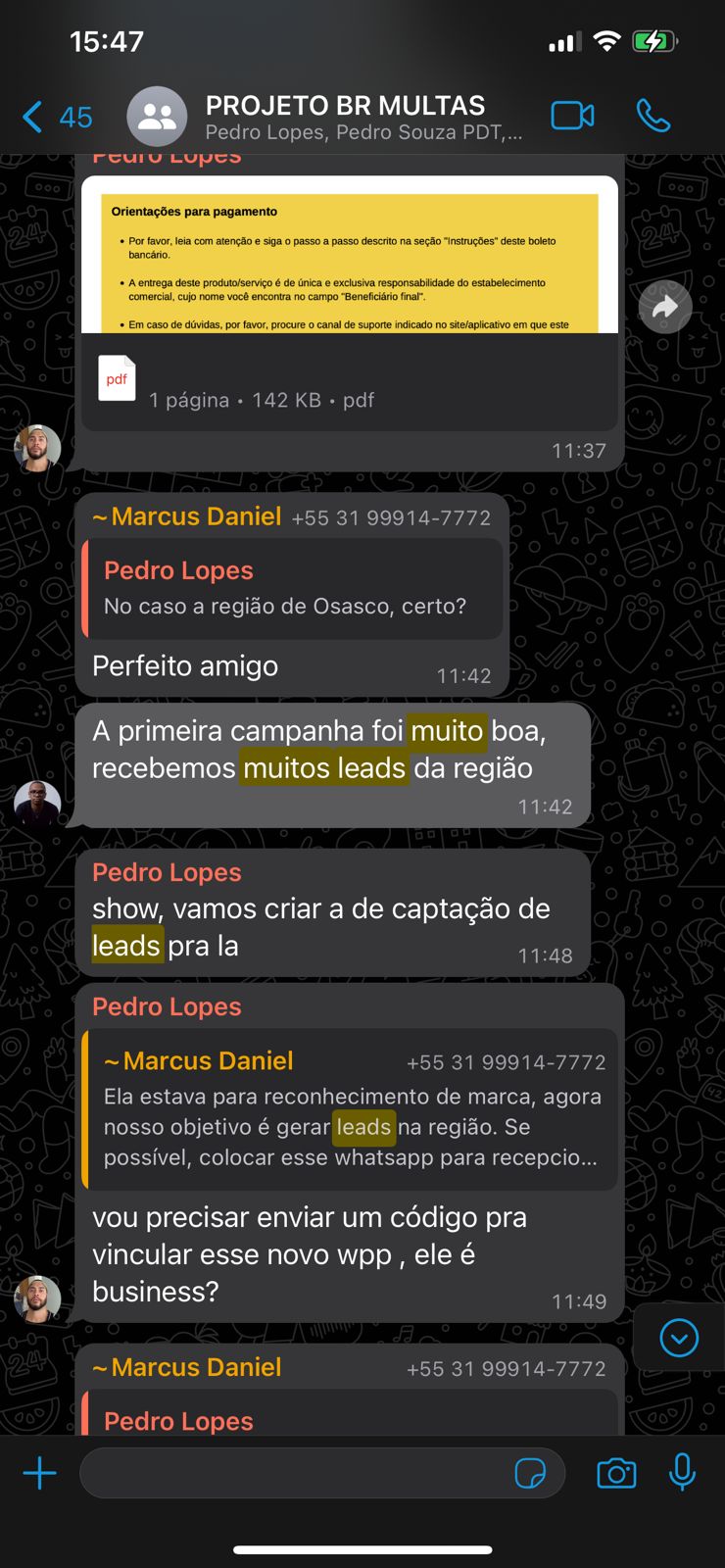
Task: Focus the message text field
Action: [x=294, y=1473]
